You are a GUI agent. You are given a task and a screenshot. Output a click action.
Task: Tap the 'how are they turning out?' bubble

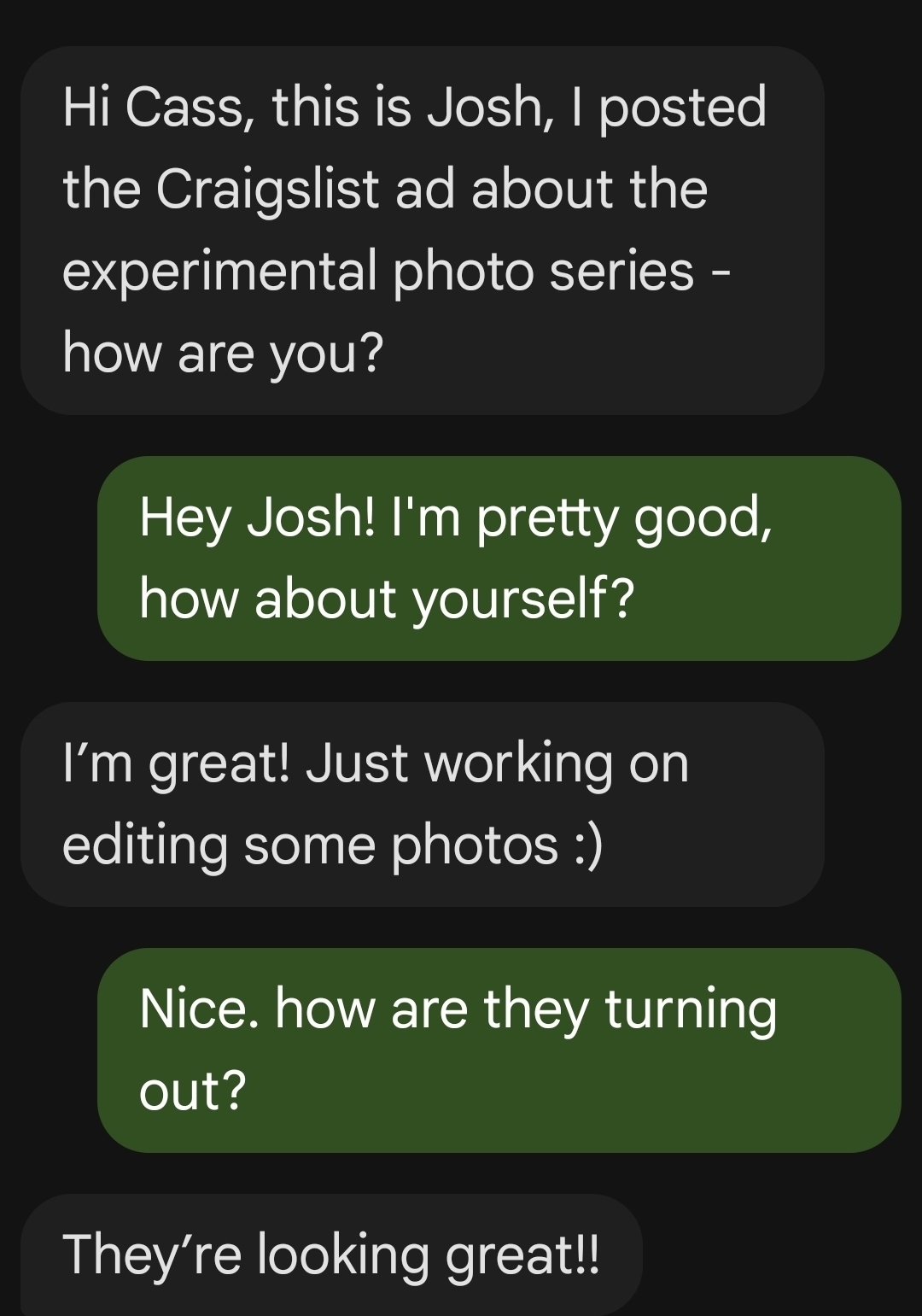pos(499,1050)
